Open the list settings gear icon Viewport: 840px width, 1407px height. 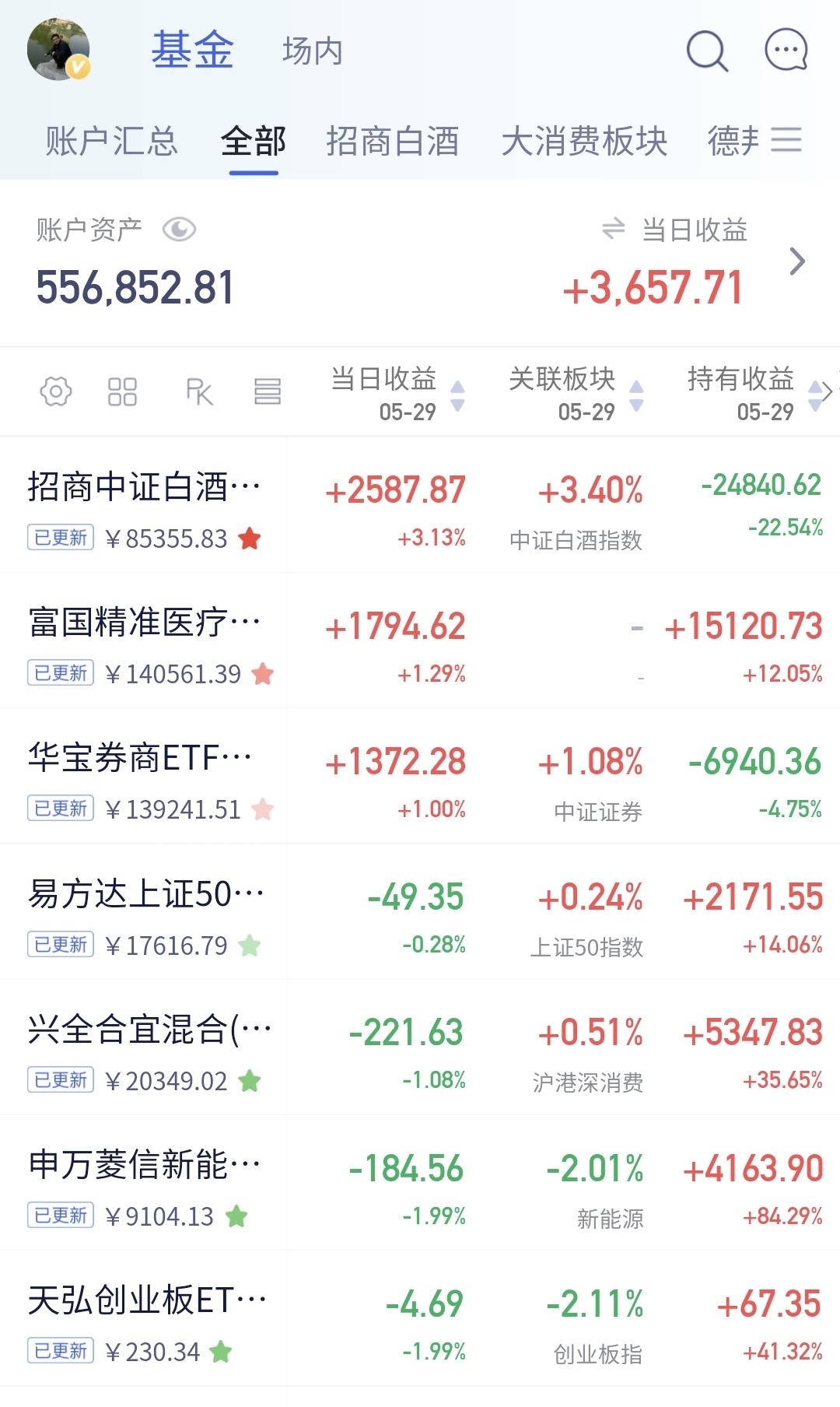pos(56,391)
